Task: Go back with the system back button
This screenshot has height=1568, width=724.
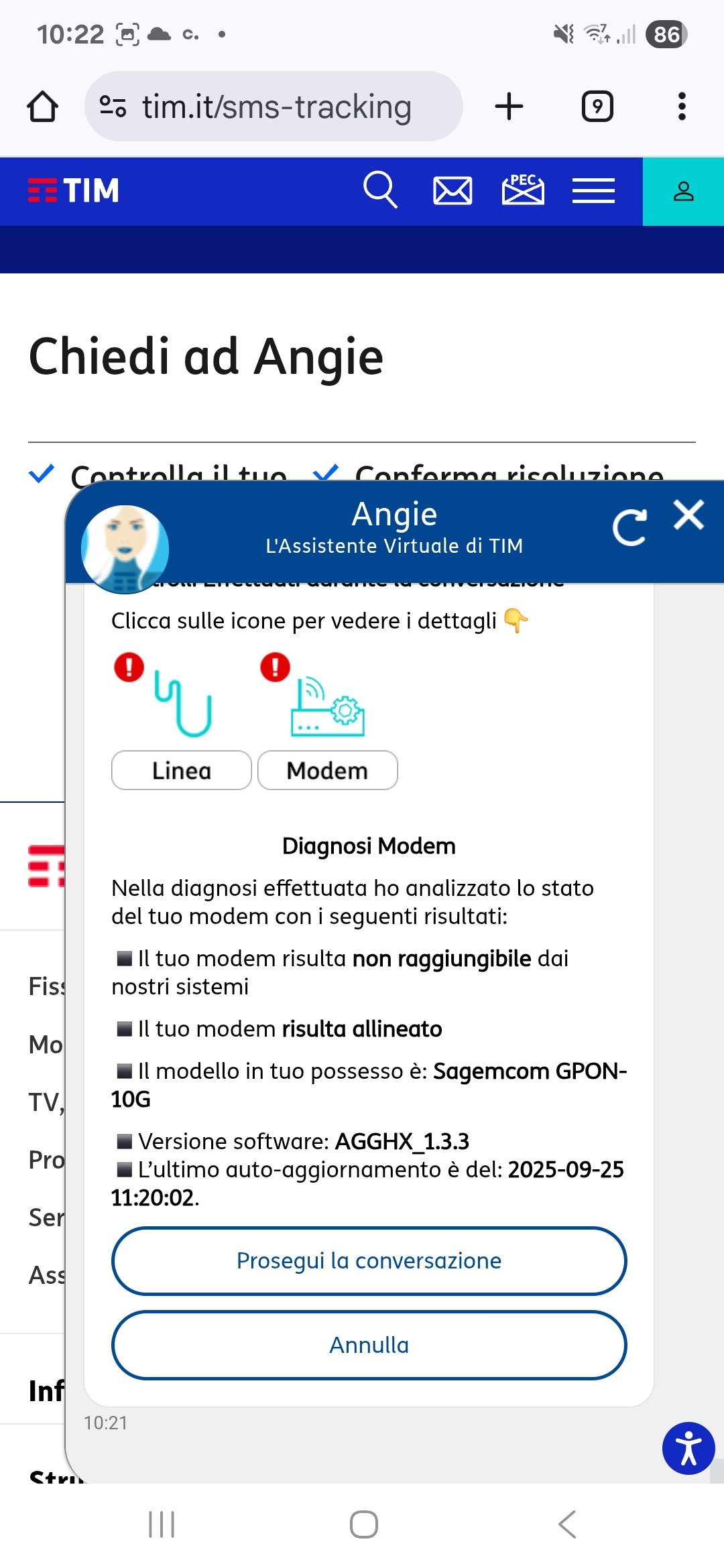Action: pyautogui.click(x=567, y=1524)
